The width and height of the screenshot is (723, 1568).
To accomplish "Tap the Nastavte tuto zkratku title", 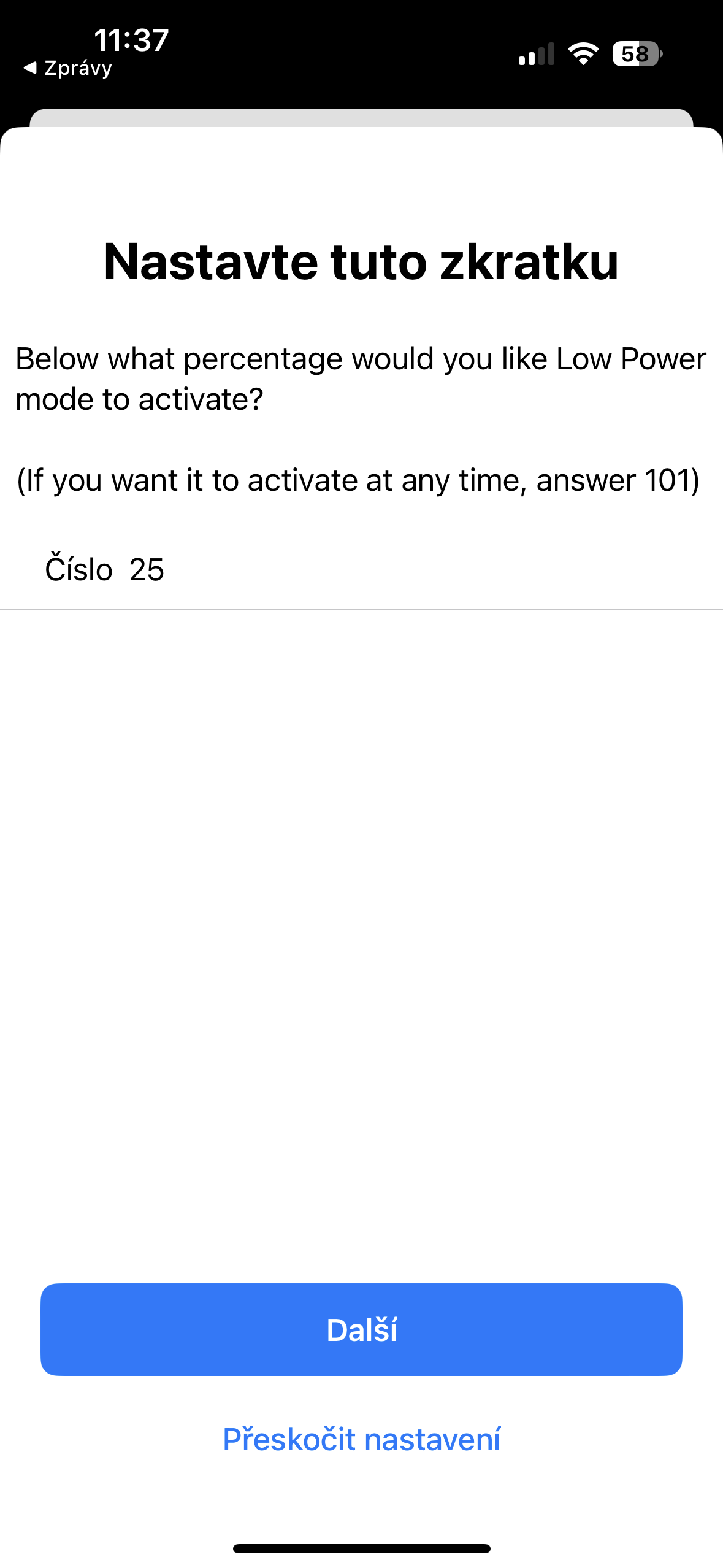I will tap(361, 262).
